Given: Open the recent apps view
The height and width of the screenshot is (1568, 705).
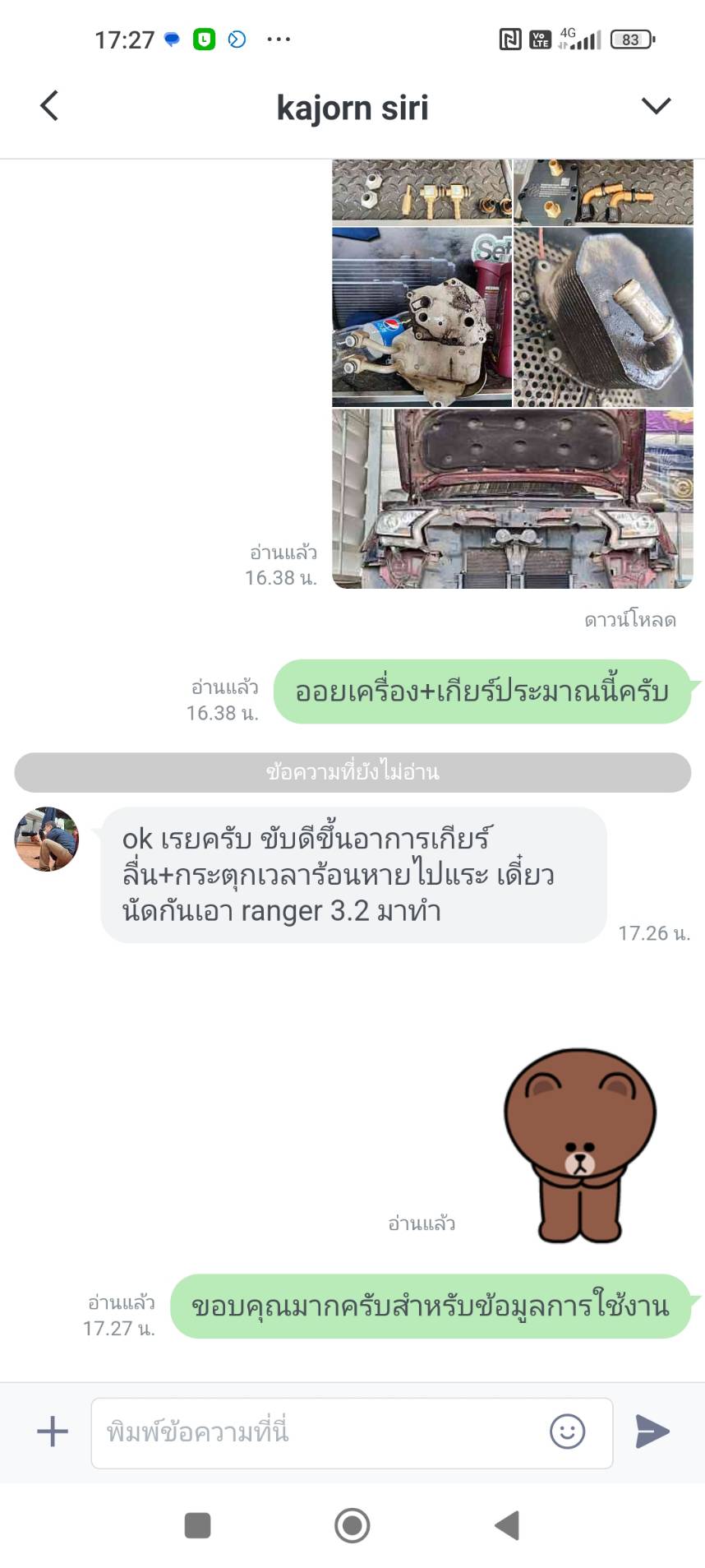Looking at the screenshot, I should pyautogui.click(x=198, y=1525).
